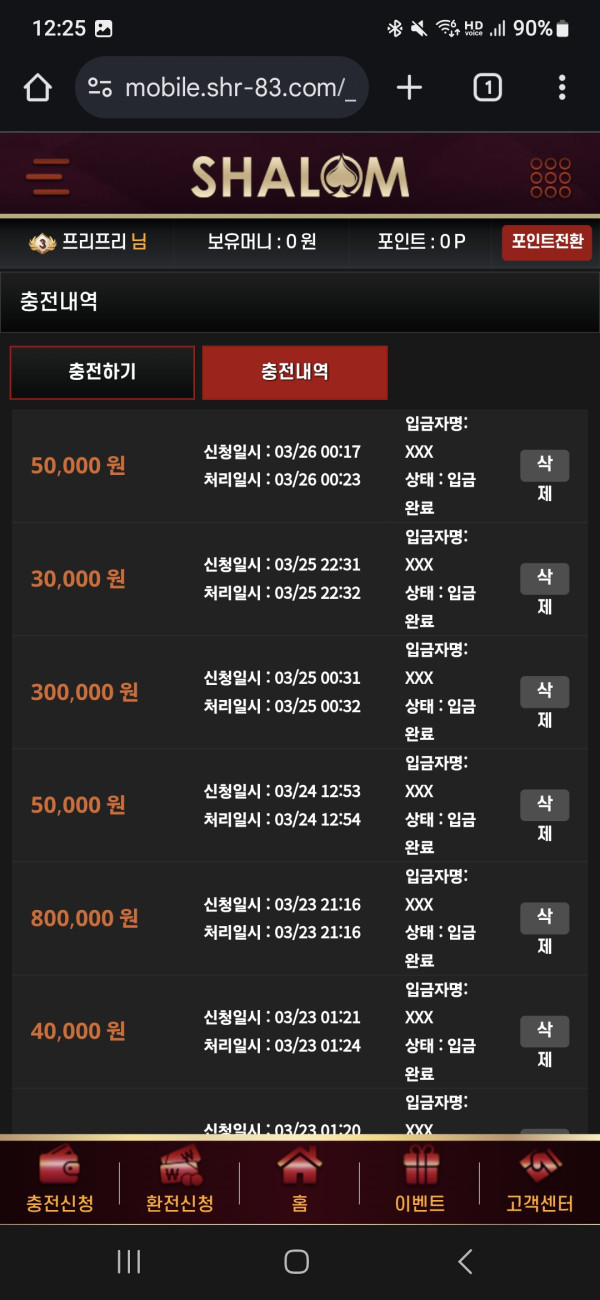Open the 이벤트 tab
Viewport: 600px width, 1300px height.
tap(420, 1182)
